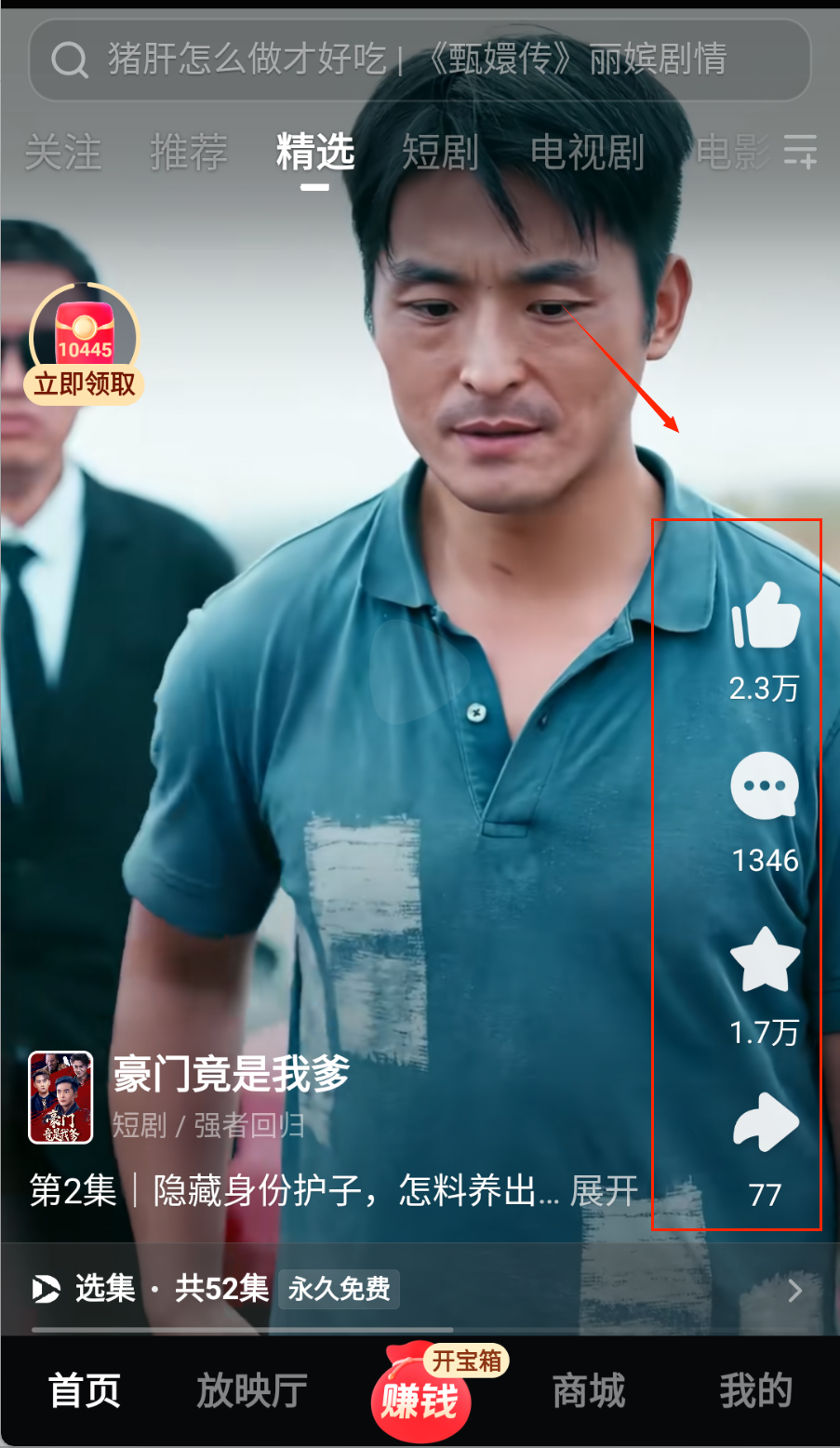Share this video via the arrow icon
840x1448 pixels.
pos(765,1124)
